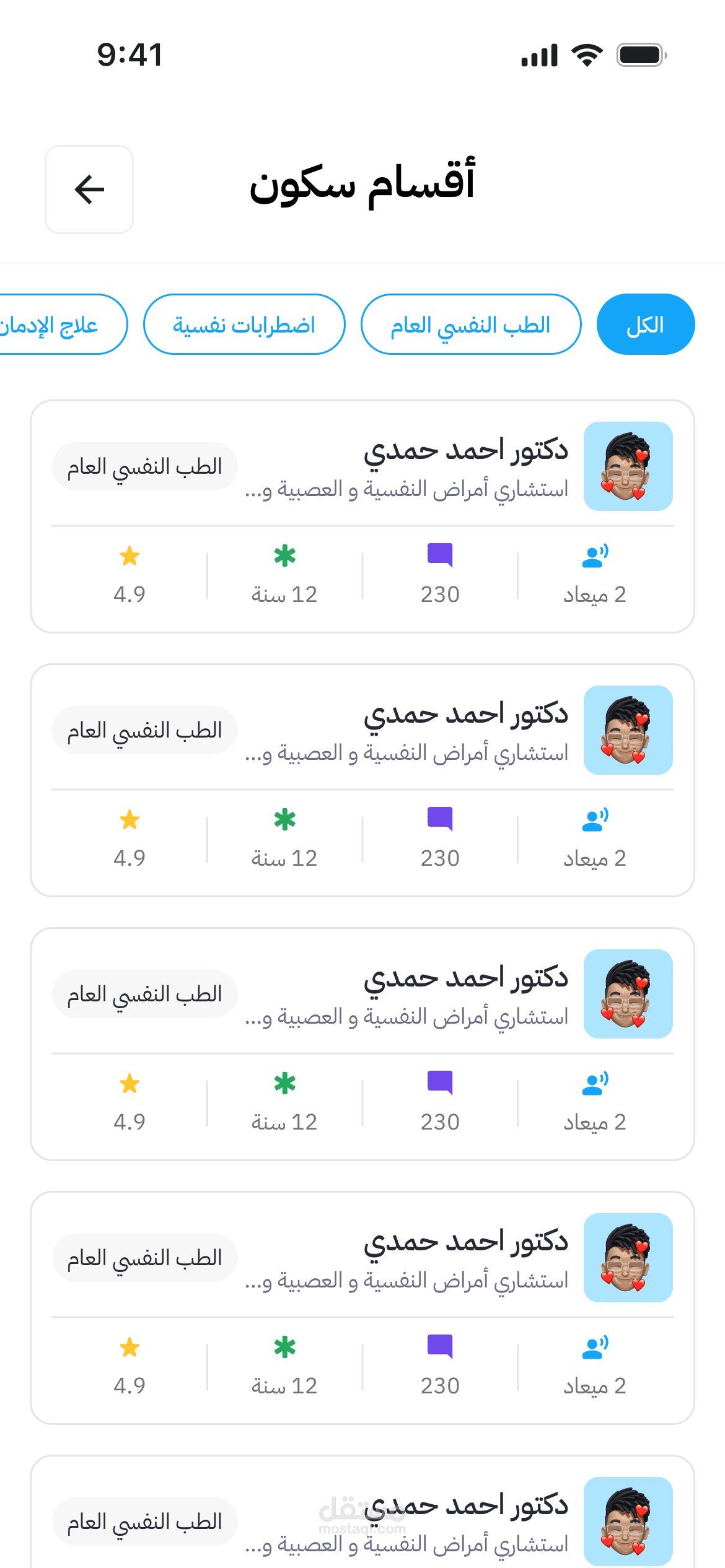Go back using the arrow button
Screen dimensions: 725x1568
point(89,189)
